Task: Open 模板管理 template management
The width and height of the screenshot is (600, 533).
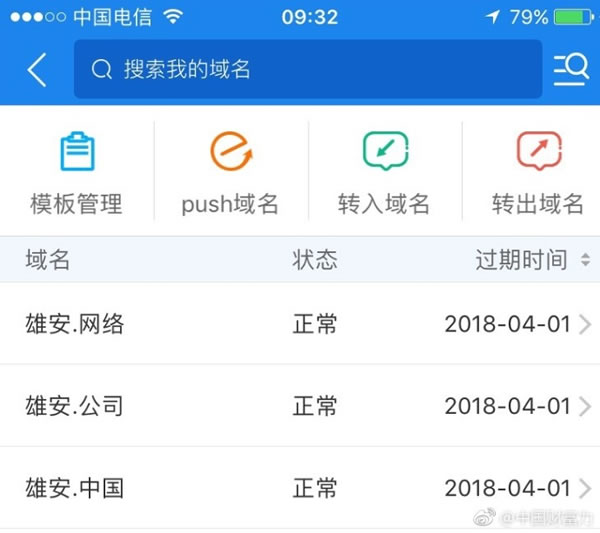Action: [76, 173]
